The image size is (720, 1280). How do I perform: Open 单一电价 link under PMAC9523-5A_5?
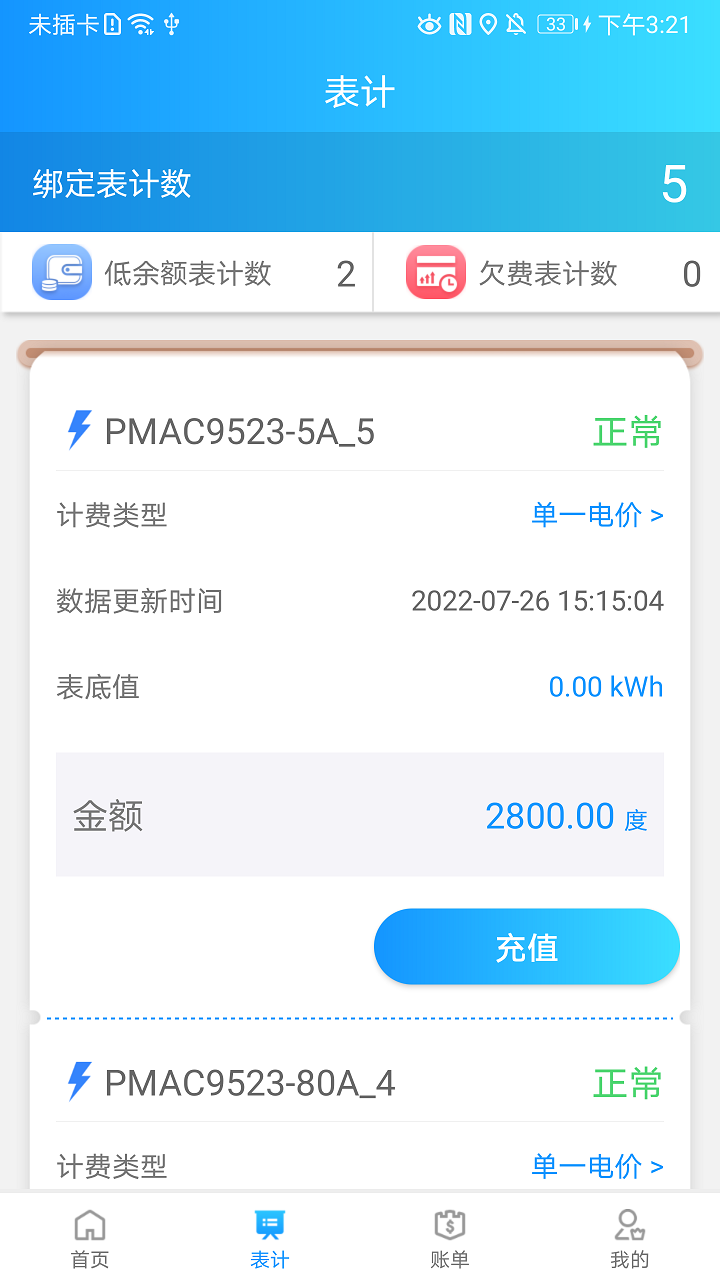[x=597, y=515]
